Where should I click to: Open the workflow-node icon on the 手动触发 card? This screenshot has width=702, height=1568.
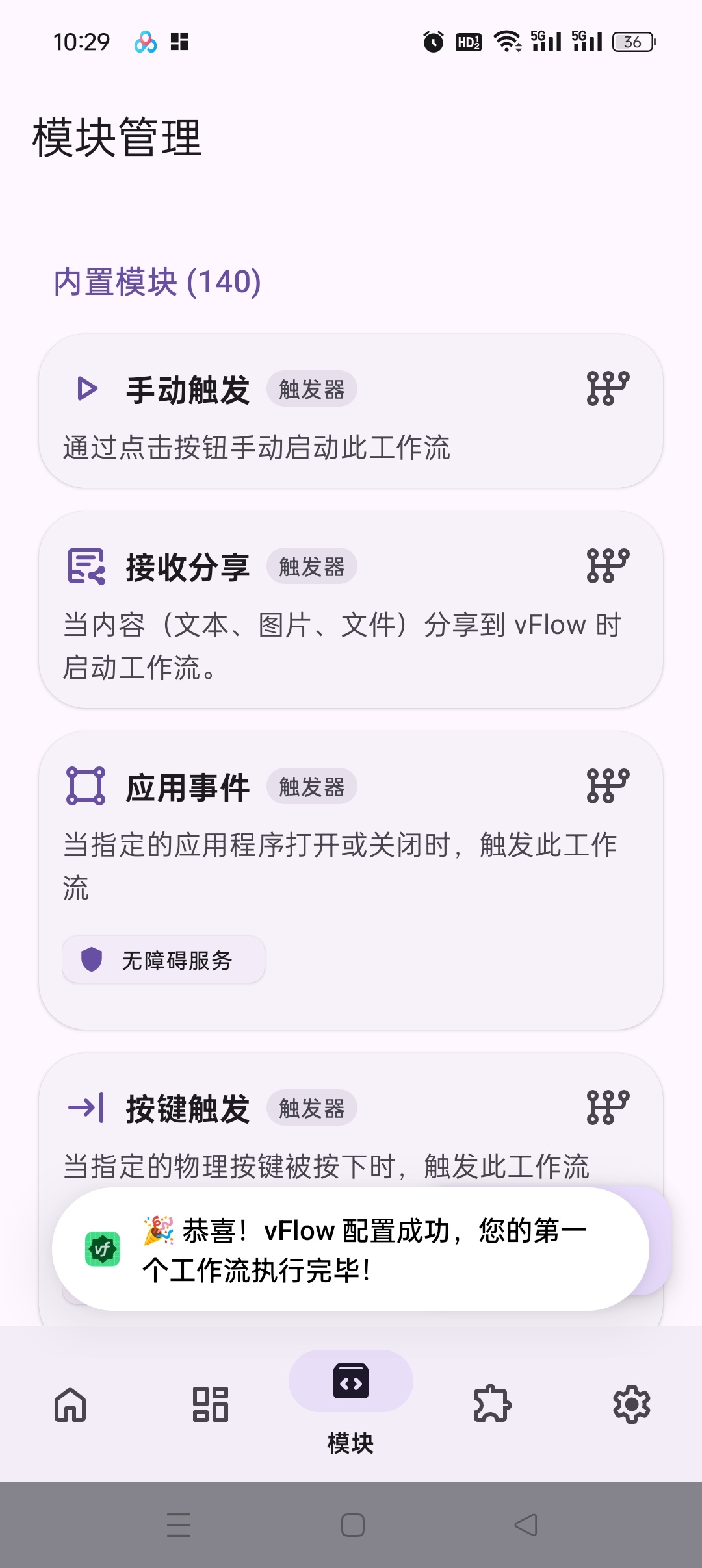pyautogui.click(x=606, y=388)
